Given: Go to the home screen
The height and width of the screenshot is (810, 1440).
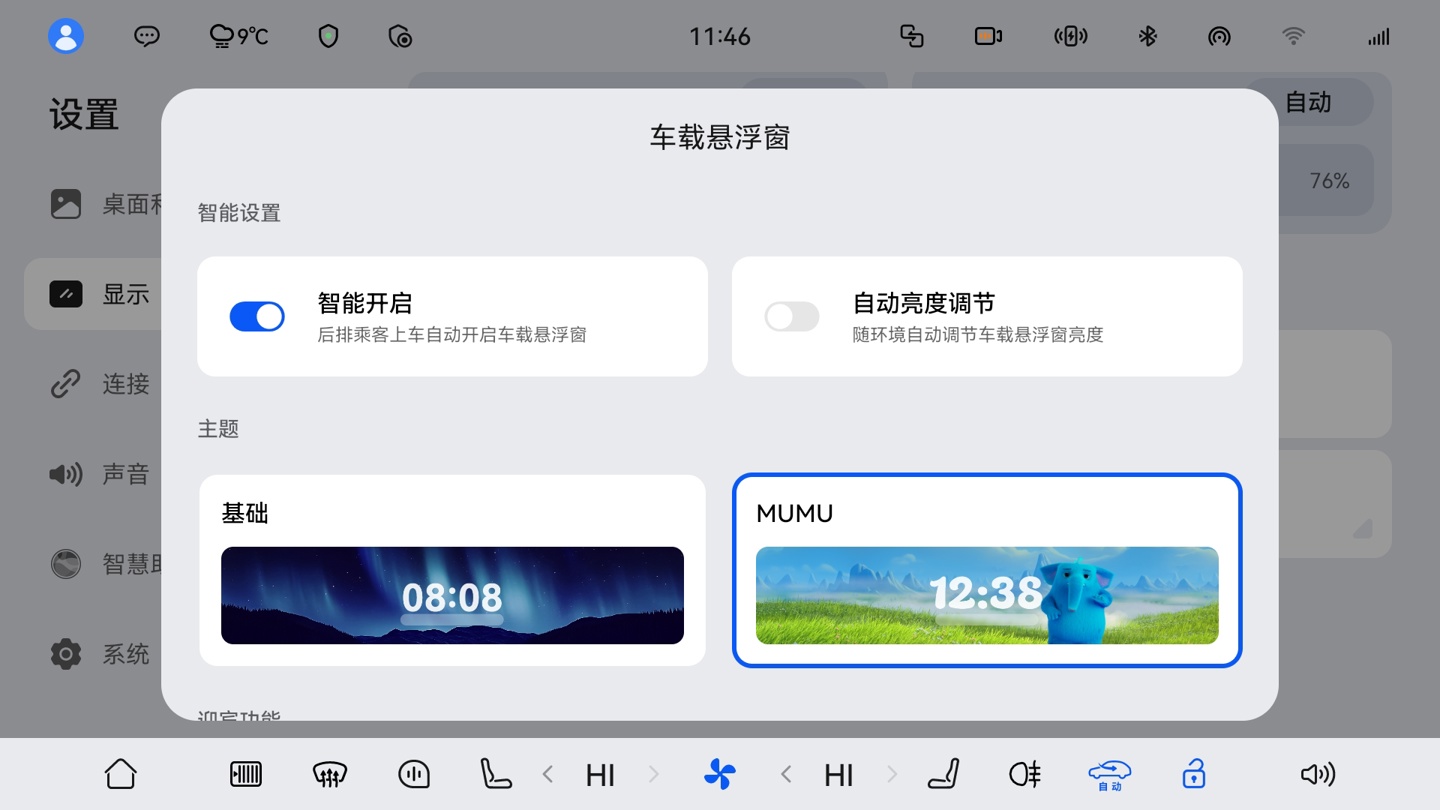Looking at the screenshot, I should click(121, 774).
